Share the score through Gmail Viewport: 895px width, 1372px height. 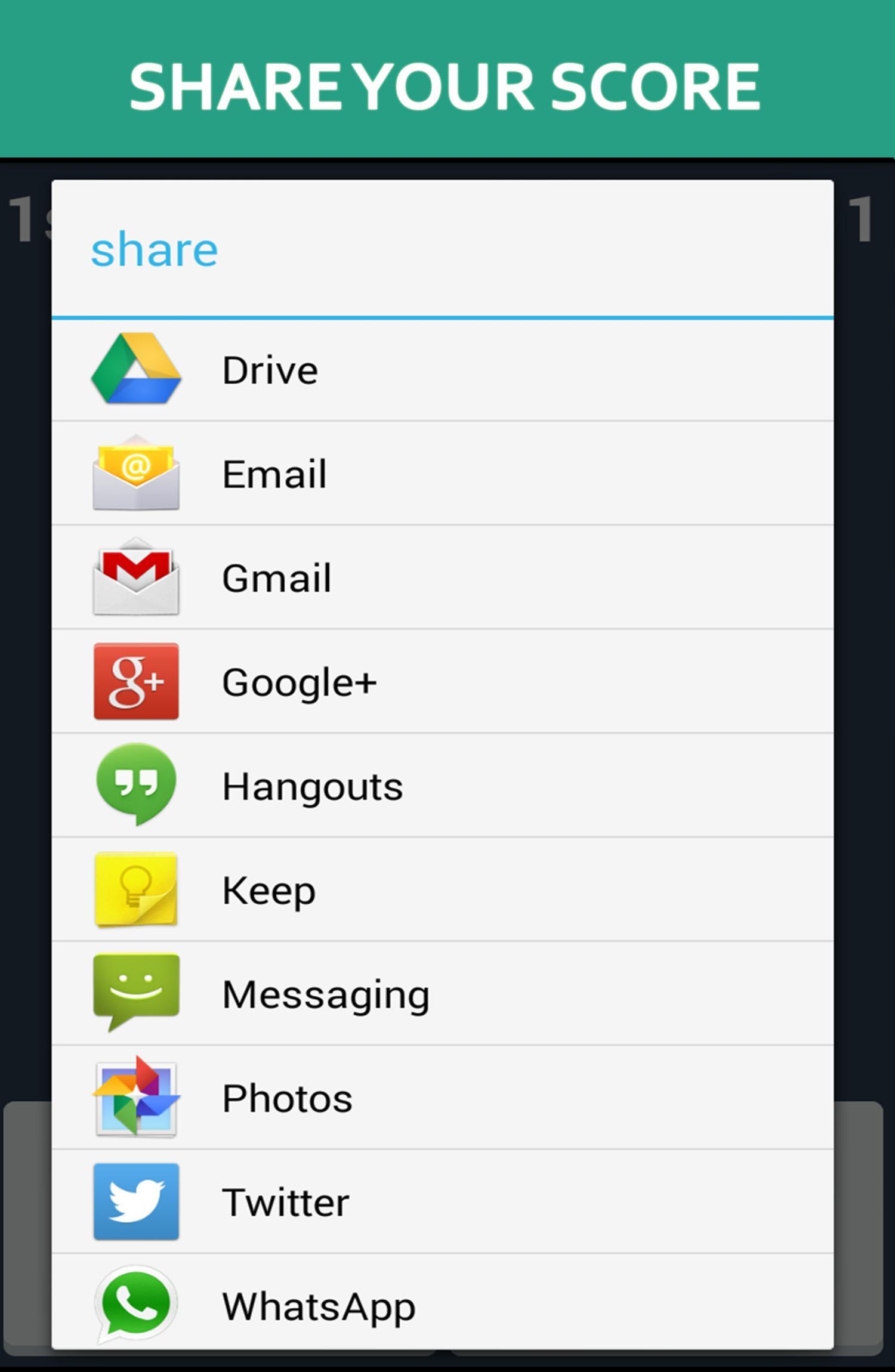[x=442, y=578]
